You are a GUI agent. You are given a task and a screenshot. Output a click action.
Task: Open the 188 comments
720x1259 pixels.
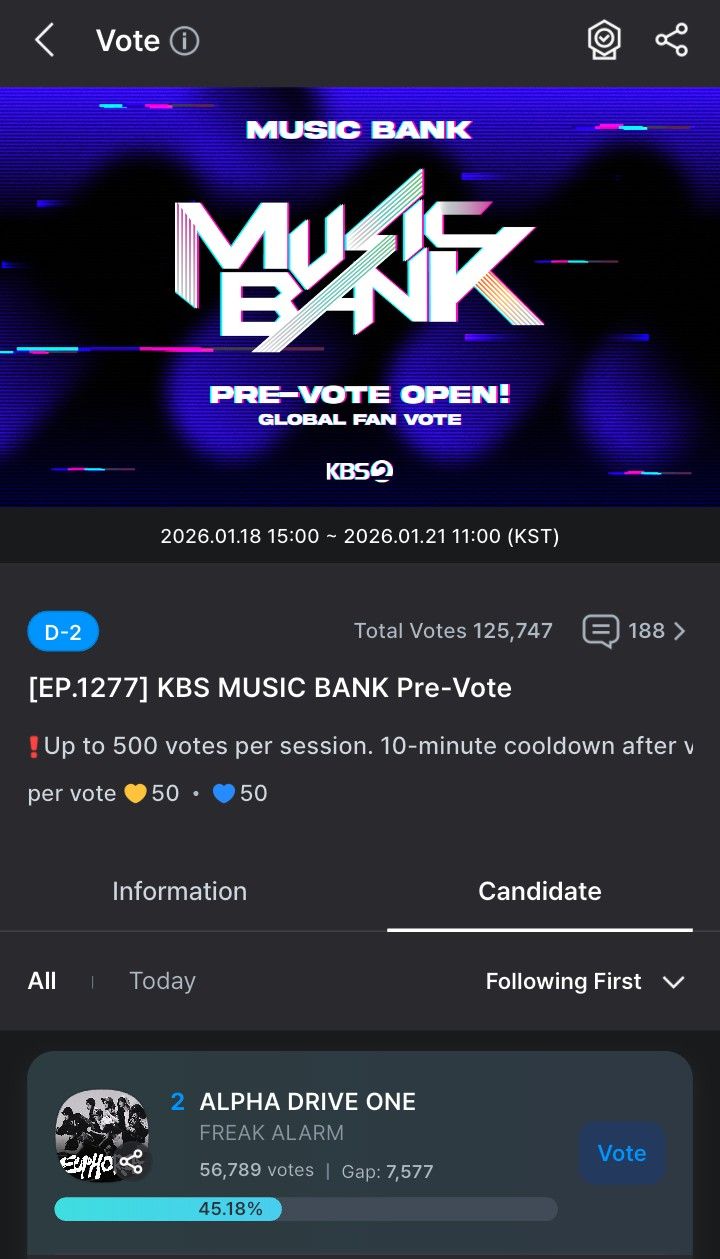tap(635, 631)
